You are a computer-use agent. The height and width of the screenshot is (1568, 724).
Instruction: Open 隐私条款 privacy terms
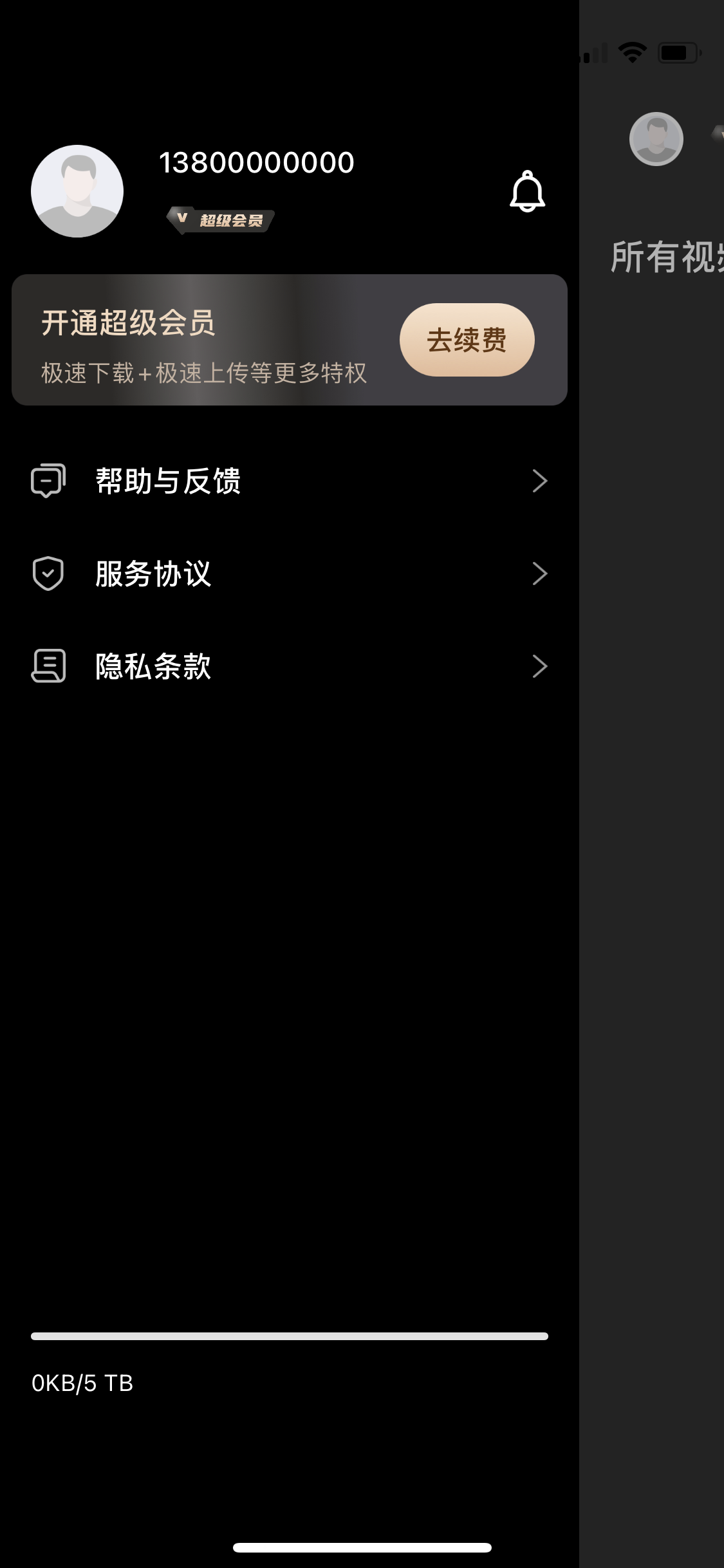(x=290, y=666)
